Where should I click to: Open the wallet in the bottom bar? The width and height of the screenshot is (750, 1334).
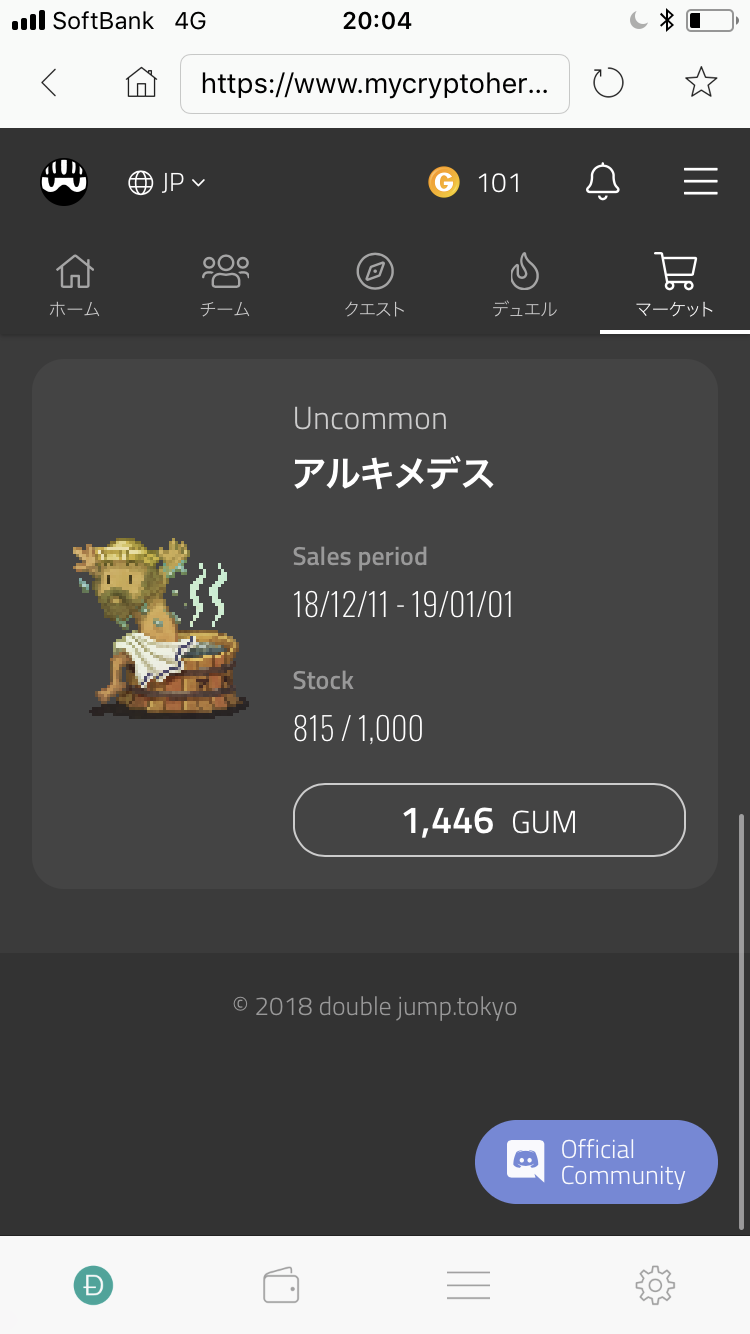coord(281,1285)
